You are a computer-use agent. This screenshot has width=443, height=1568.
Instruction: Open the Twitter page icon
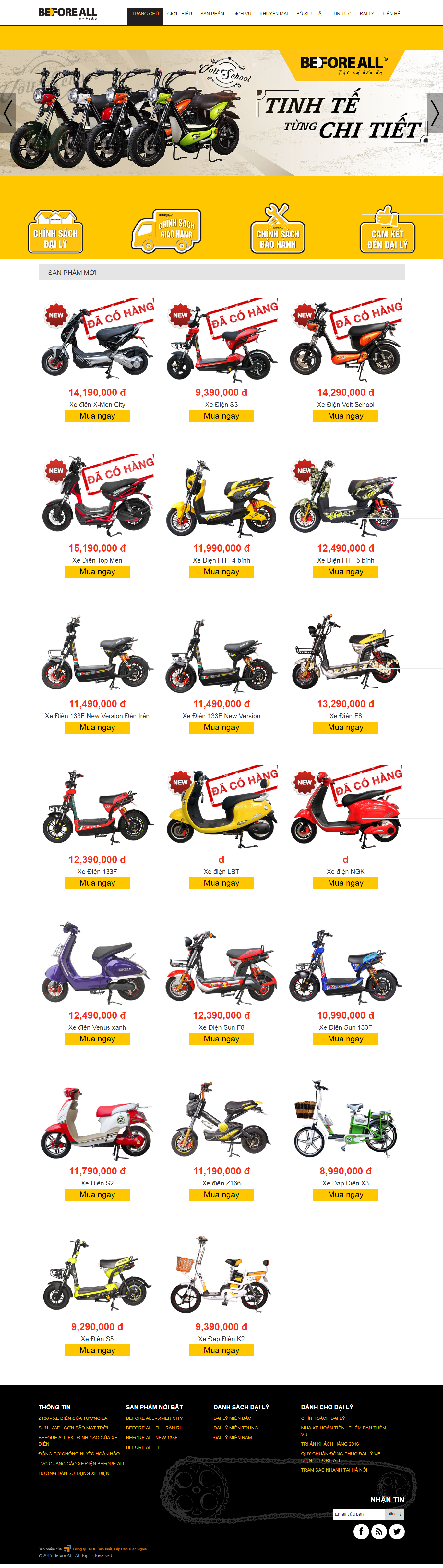(397, 1531)
